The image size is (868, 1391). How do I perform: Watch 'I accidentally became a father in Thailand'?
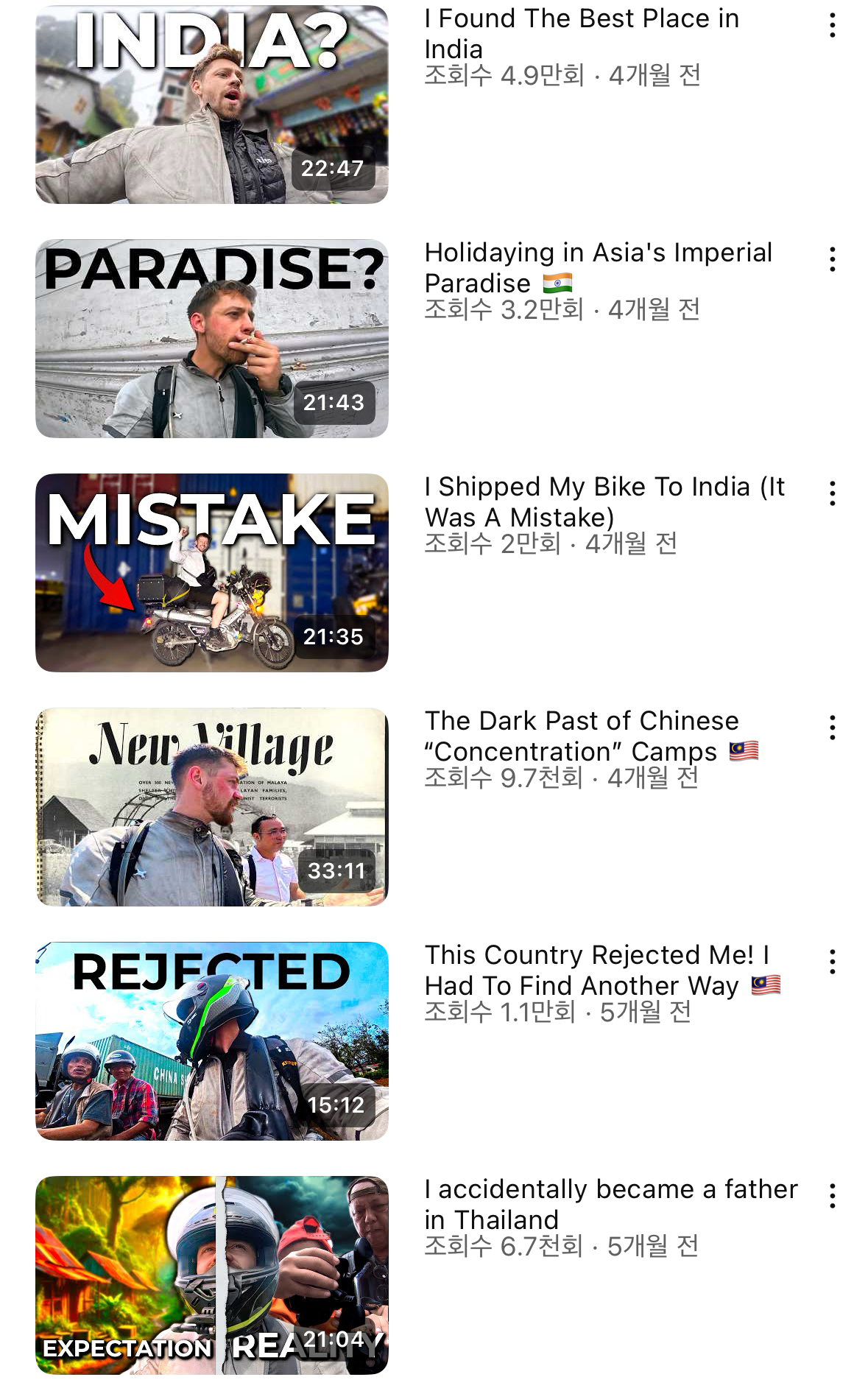tap(212, 1275)
